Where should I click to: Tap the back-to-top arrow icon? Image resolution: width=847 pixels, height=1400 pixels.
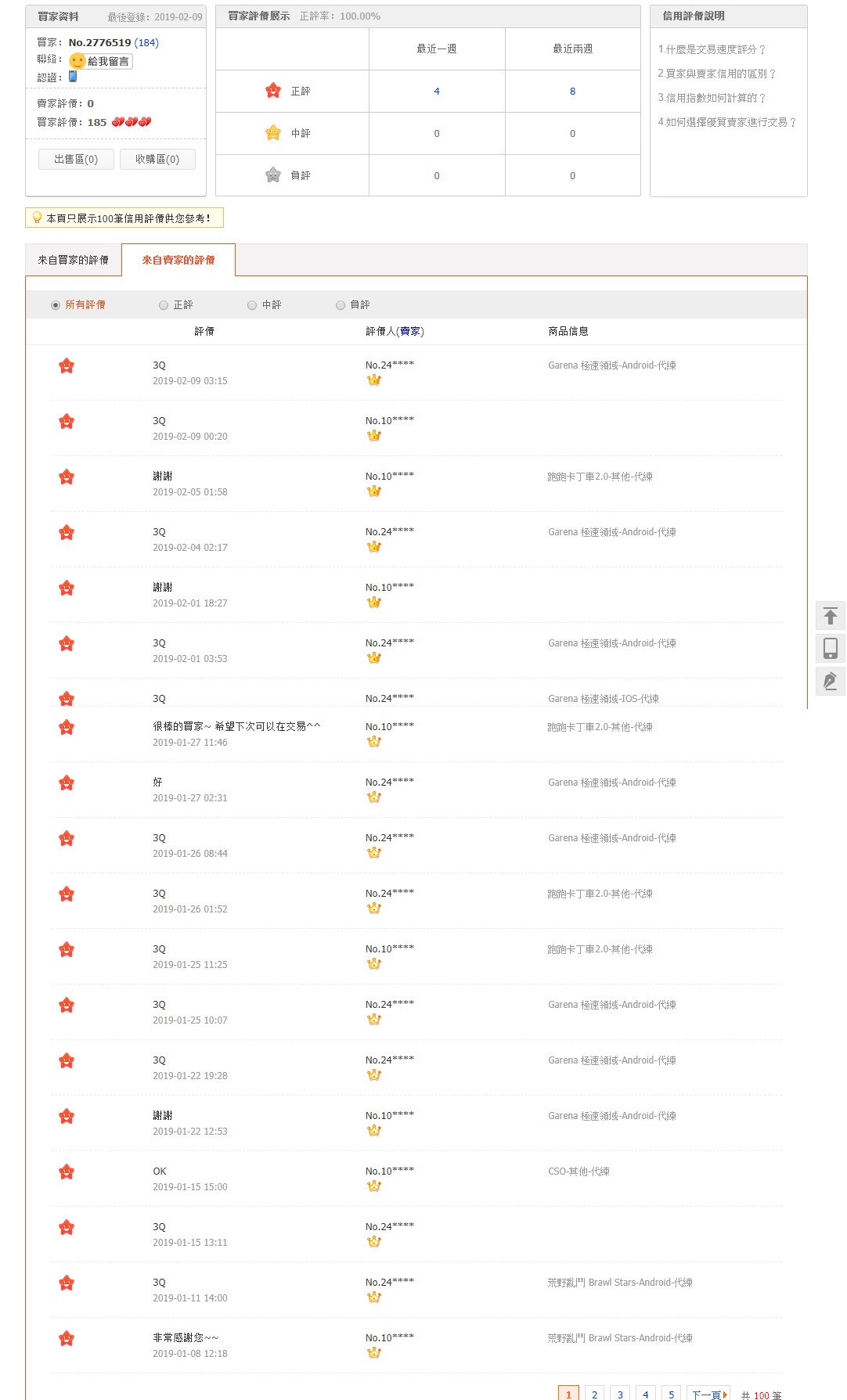831,616
